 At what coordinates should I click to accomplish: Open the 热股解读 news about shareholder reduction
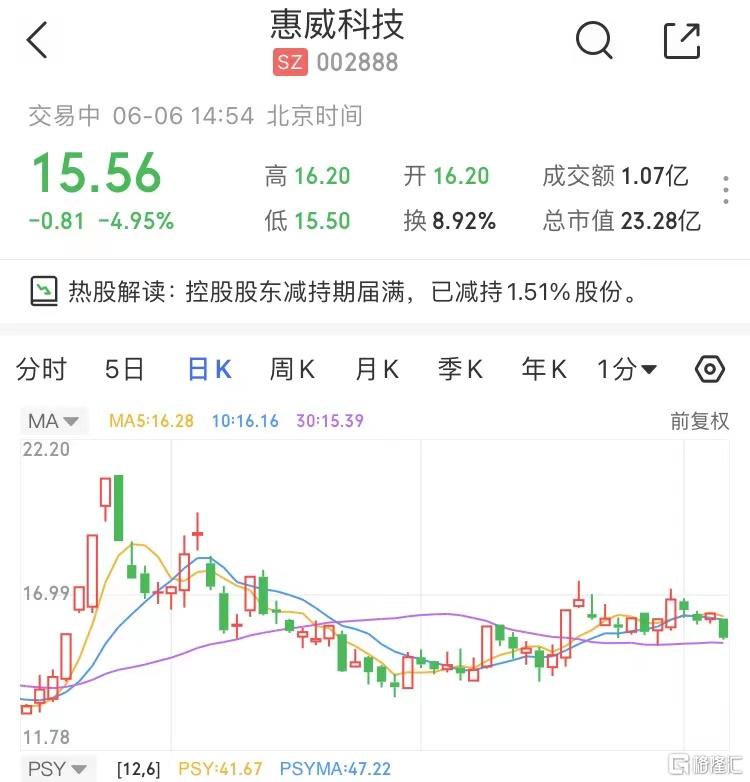pyautogui.click(x=352, y=292)
